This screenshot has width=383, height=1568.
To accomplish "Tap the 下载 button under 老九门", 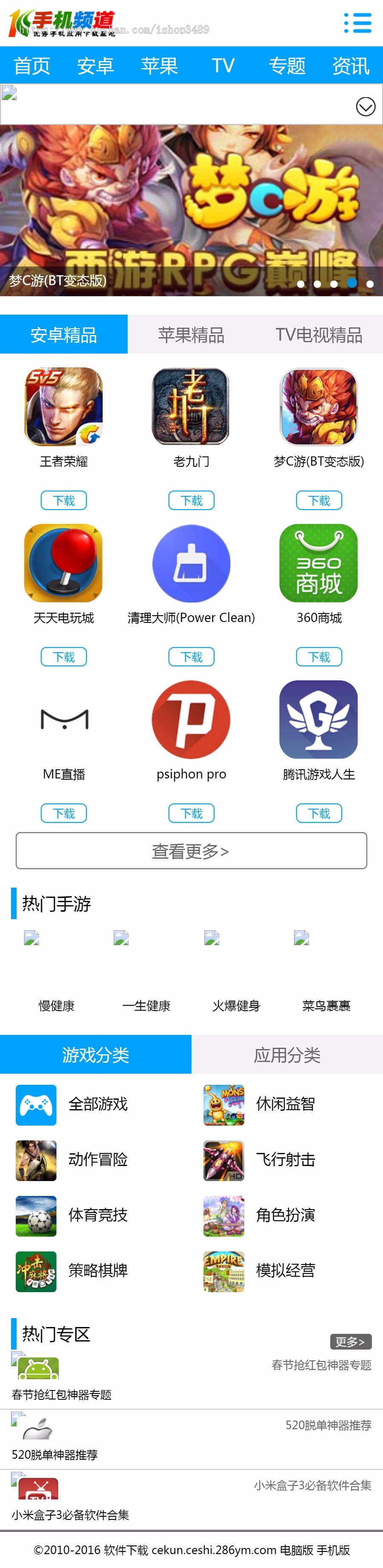I will [191, 500].
